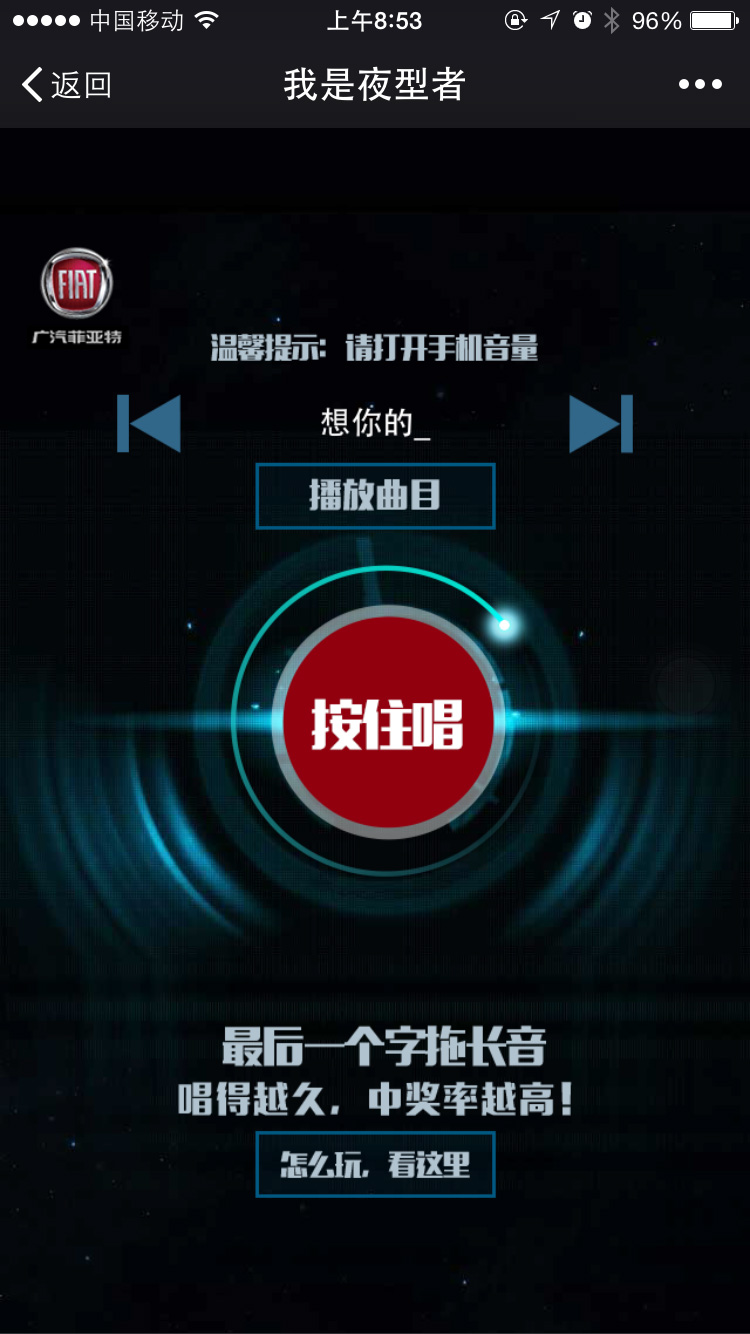This screenshot has width=750, height=1334.
Task: Open 怎么玩，看这里 instructions
Action: 375,1164
